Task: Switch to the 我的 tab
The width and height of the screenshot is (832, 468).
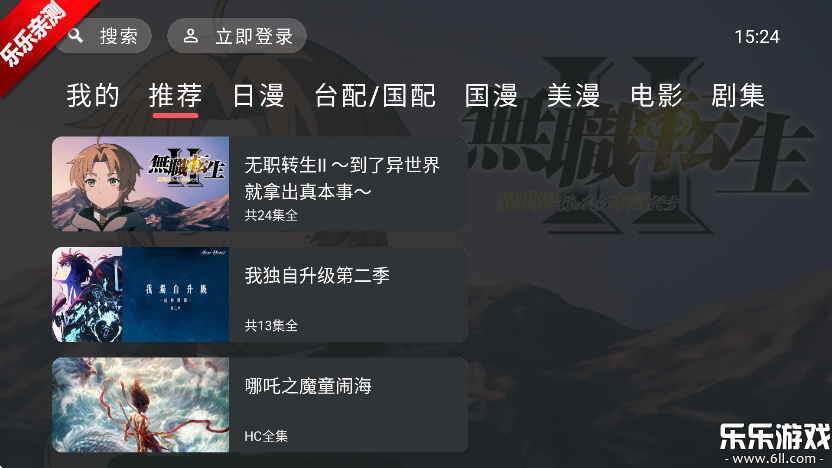Action: (93, 96)
